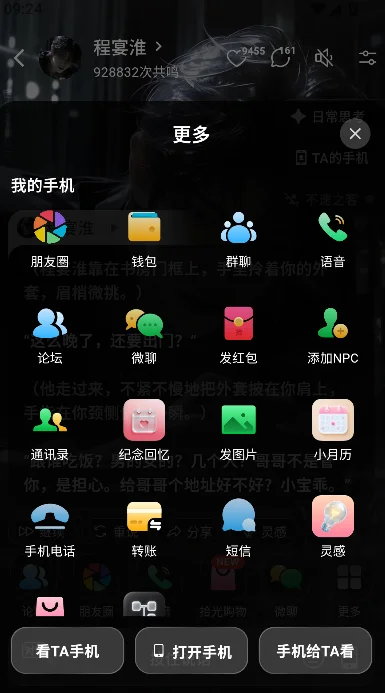Screen dimensions: 385x693
Task: Start a 语音 voice call
Action: point(332,239)
